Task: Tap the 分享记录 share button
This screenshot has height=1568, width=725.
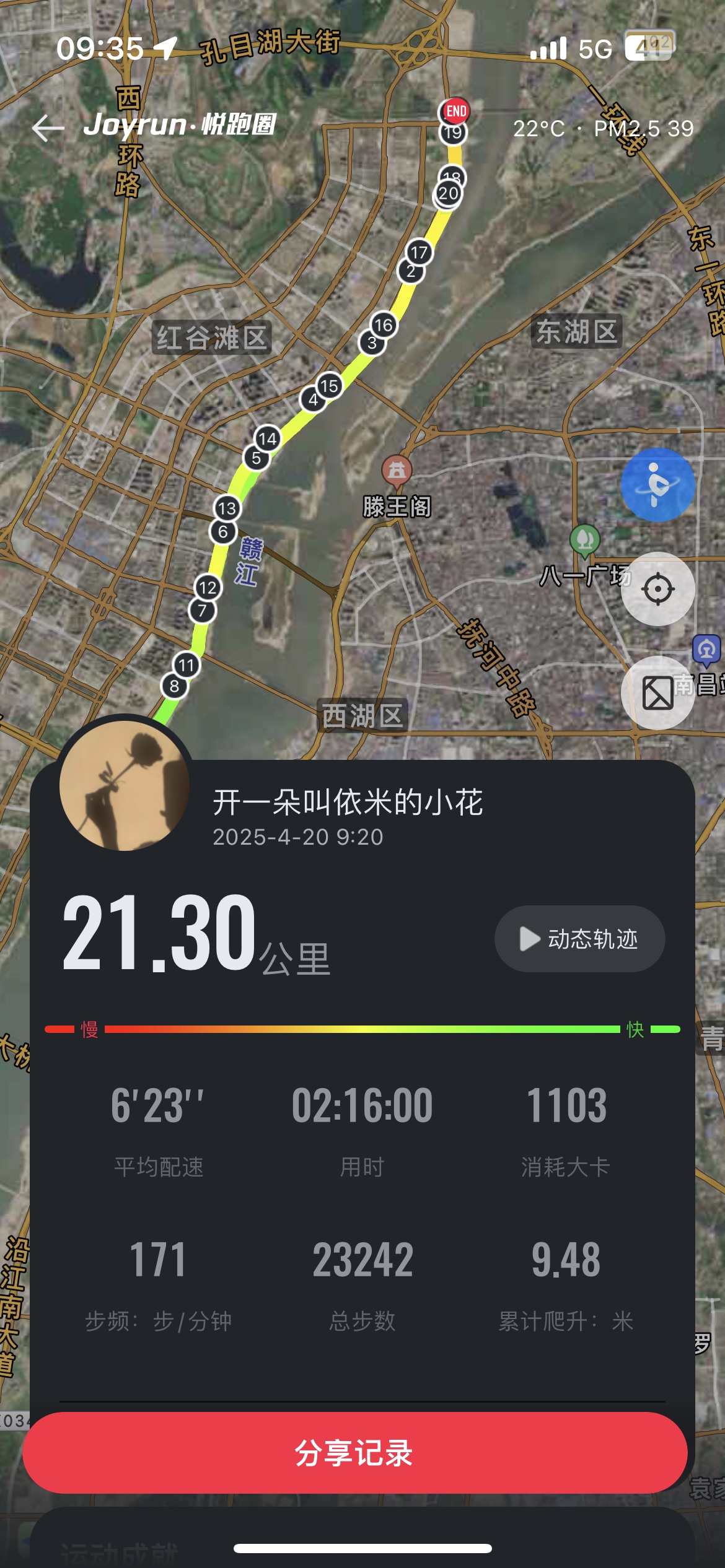Action: [354, 1453]
